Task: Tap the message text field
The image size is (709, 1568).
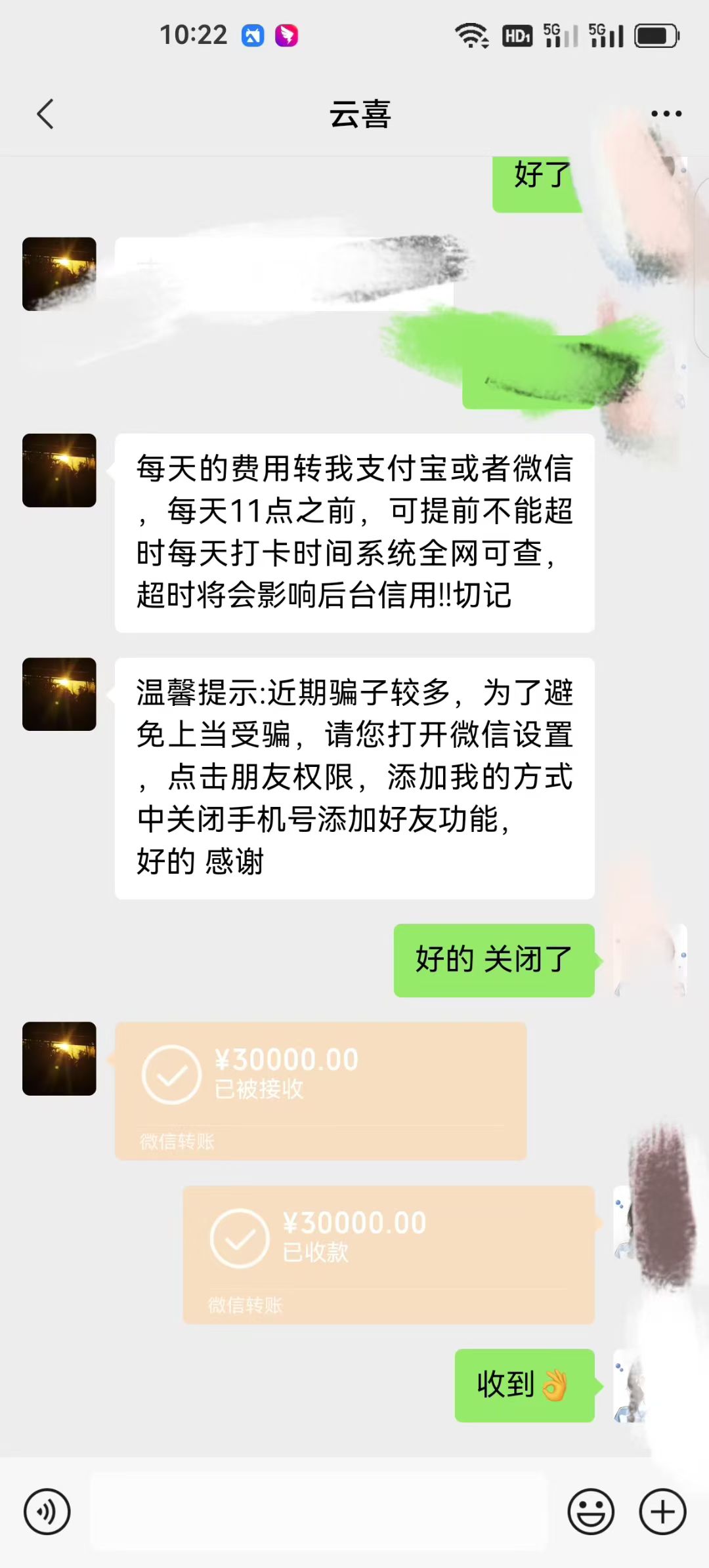Action: pyautogui.click(x=318, y=1512)
